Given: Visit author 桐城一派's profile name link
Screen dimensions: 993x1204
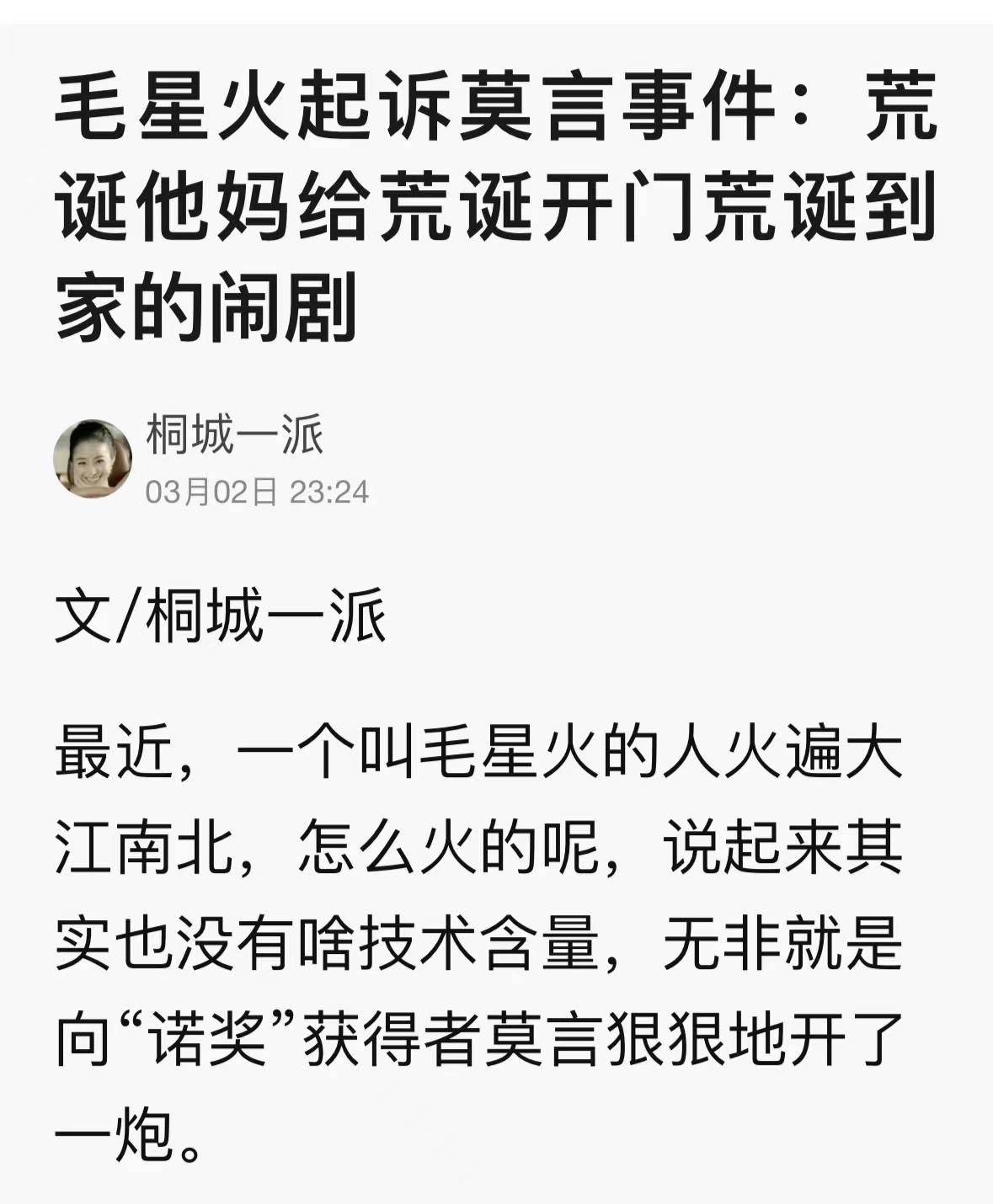Looking at the screenshot, I should click(235, 436).
